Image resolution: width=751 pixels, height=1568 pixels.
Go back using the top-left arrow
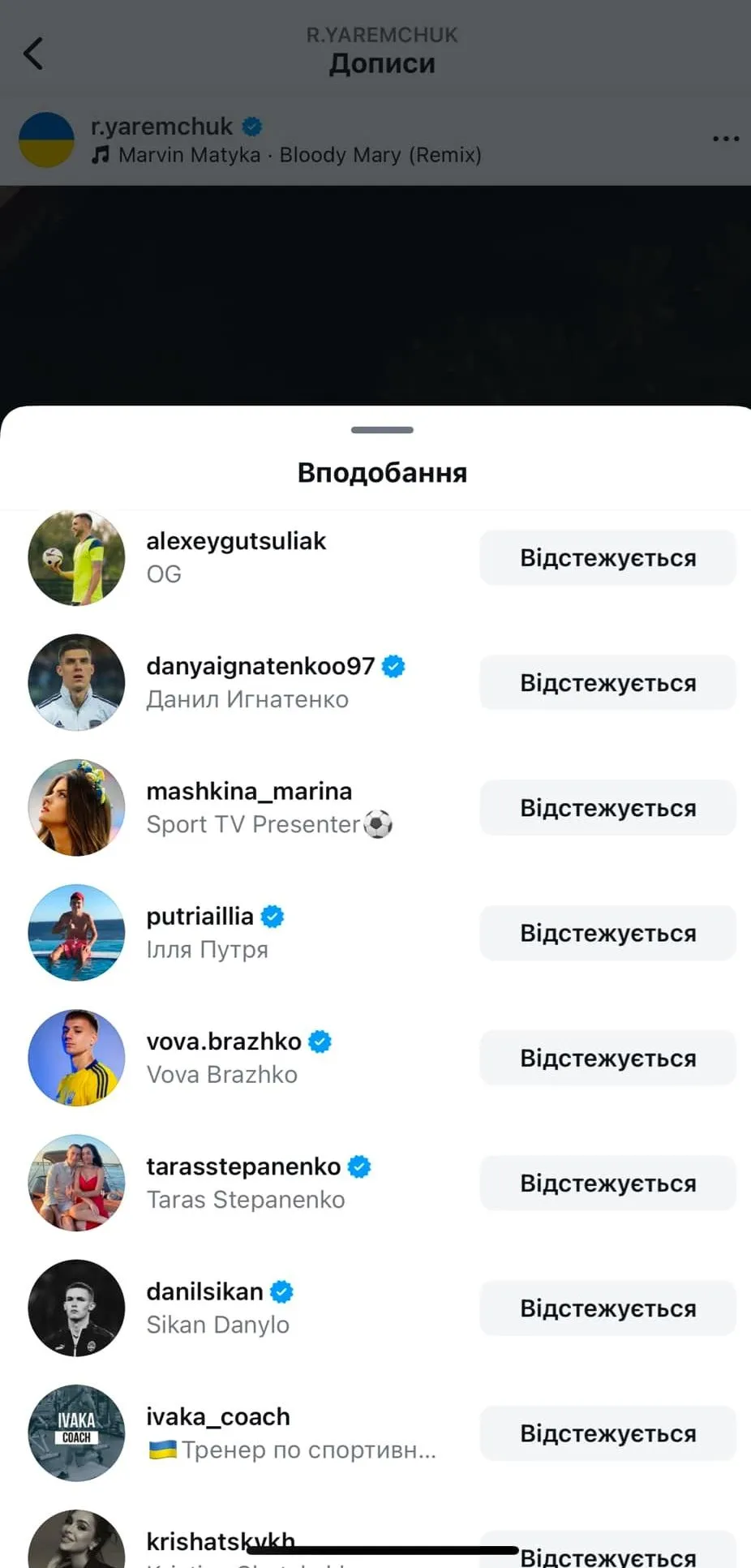pos(33,54)
